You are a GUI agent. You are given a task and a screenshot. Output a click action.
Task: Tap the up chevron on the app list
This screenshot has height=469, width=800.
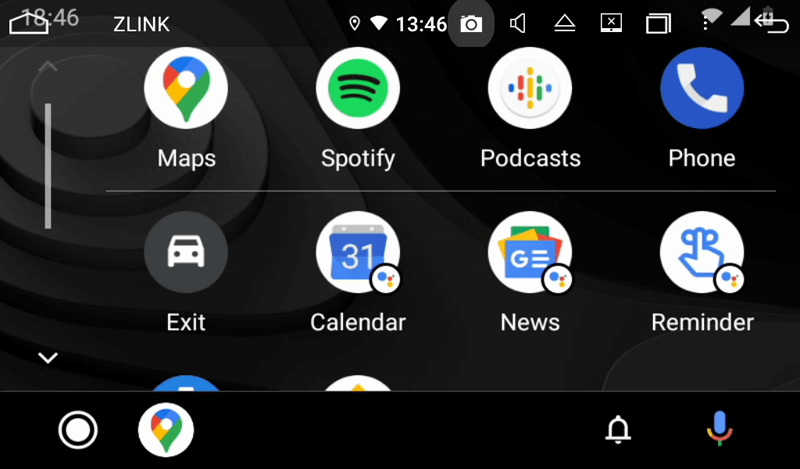(x=48, y=68)
